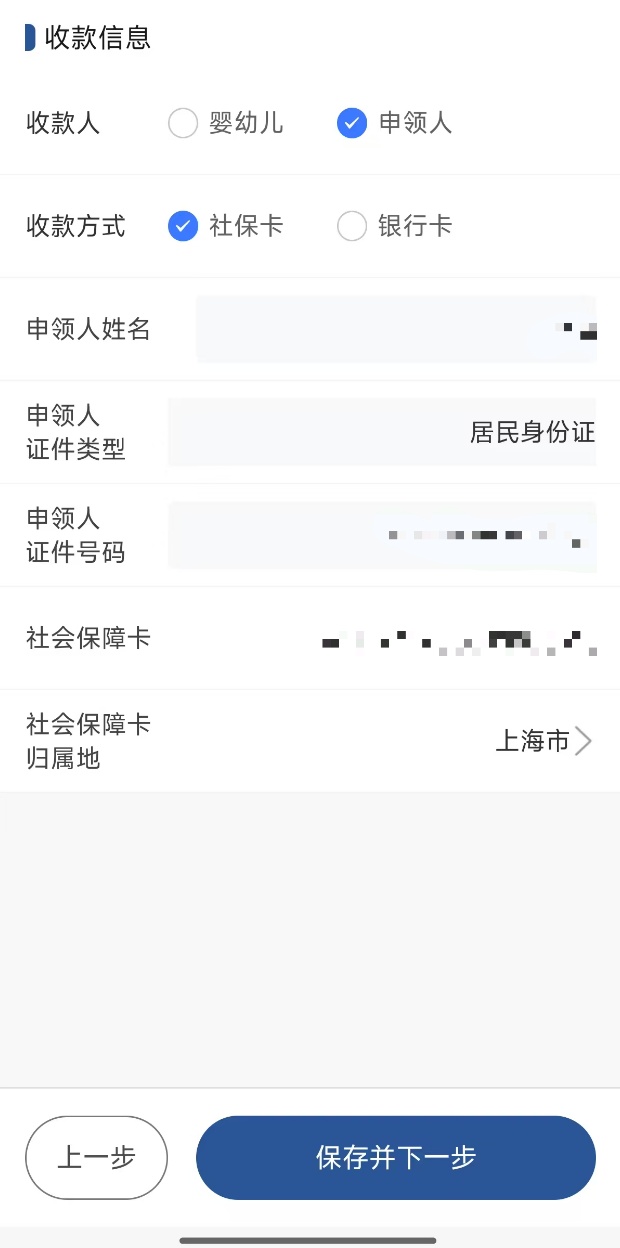Choose 申领人 as the payee
620x1248 pixels.
pyautogui.click(x=352, y=124)
